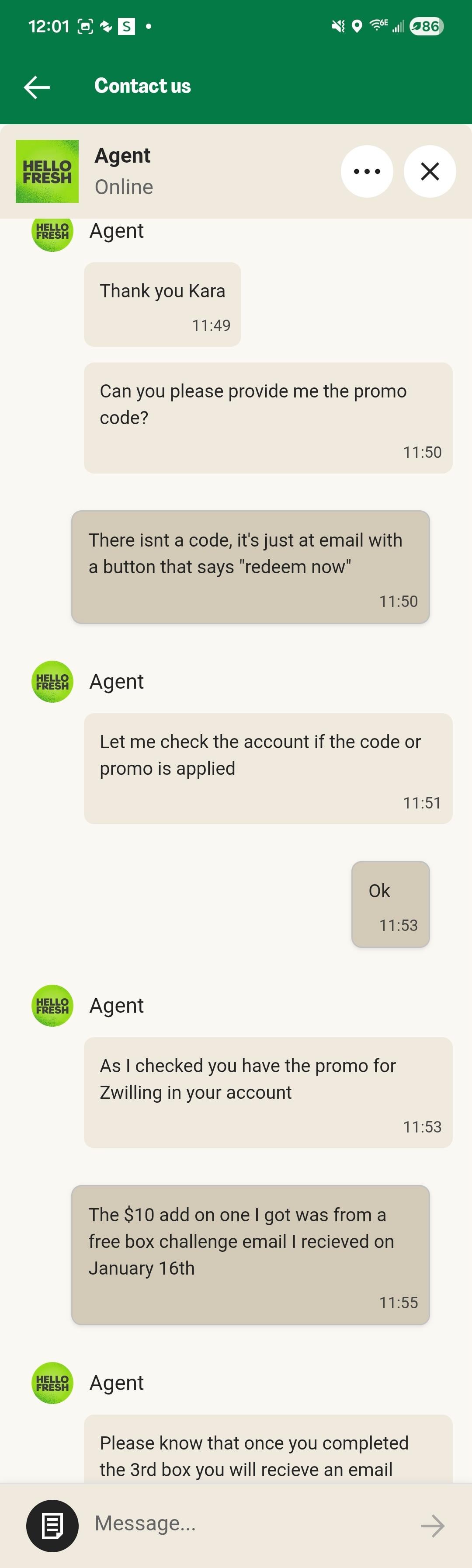Image resolution: width=472 pixels, height=1568 pixels.
Task: Go back from Contact us
Action: coord(37,87)
